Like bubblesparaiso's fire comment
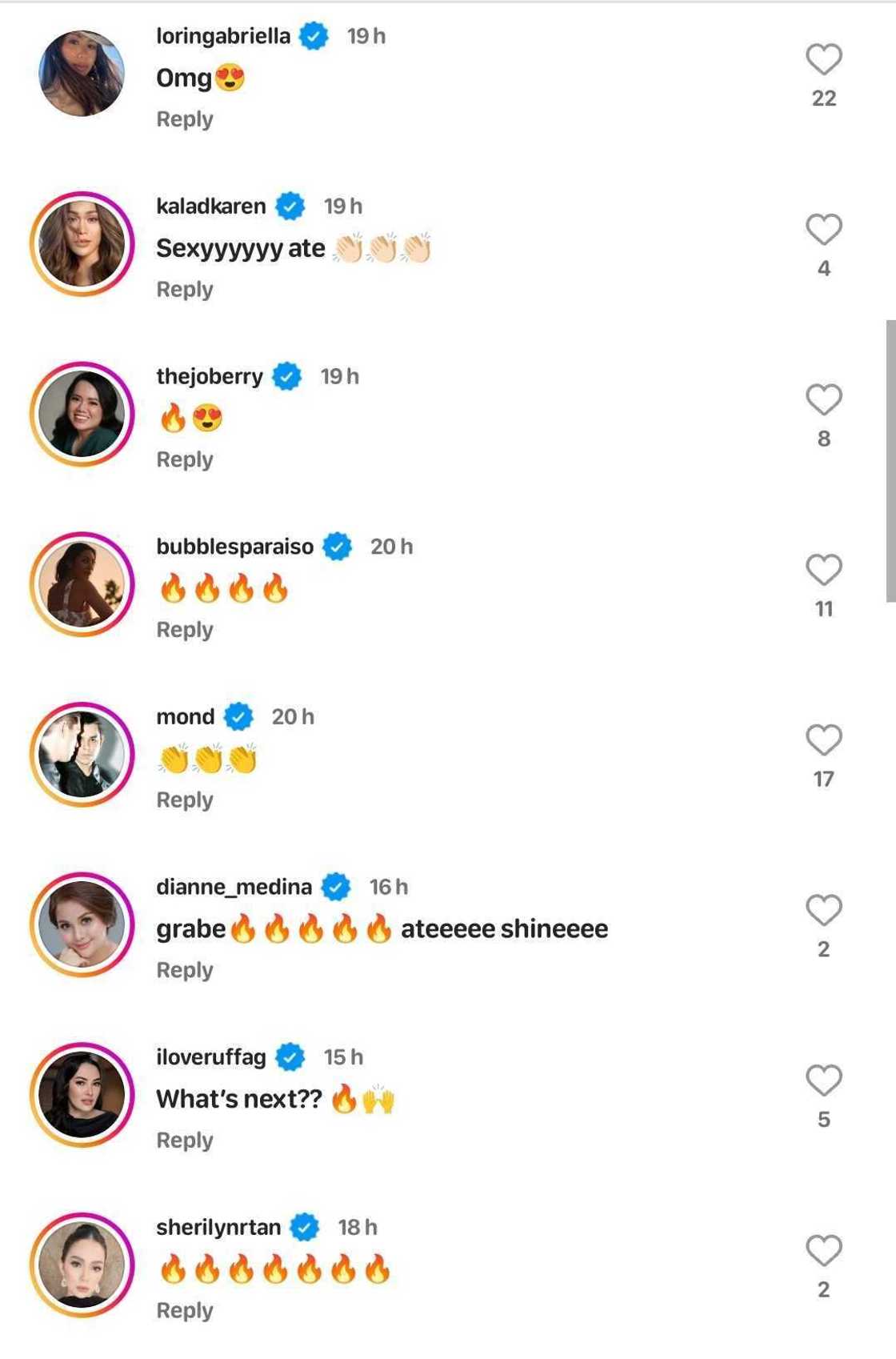The width and height of the screenshot is (896, 1359). tap(823, 570)
